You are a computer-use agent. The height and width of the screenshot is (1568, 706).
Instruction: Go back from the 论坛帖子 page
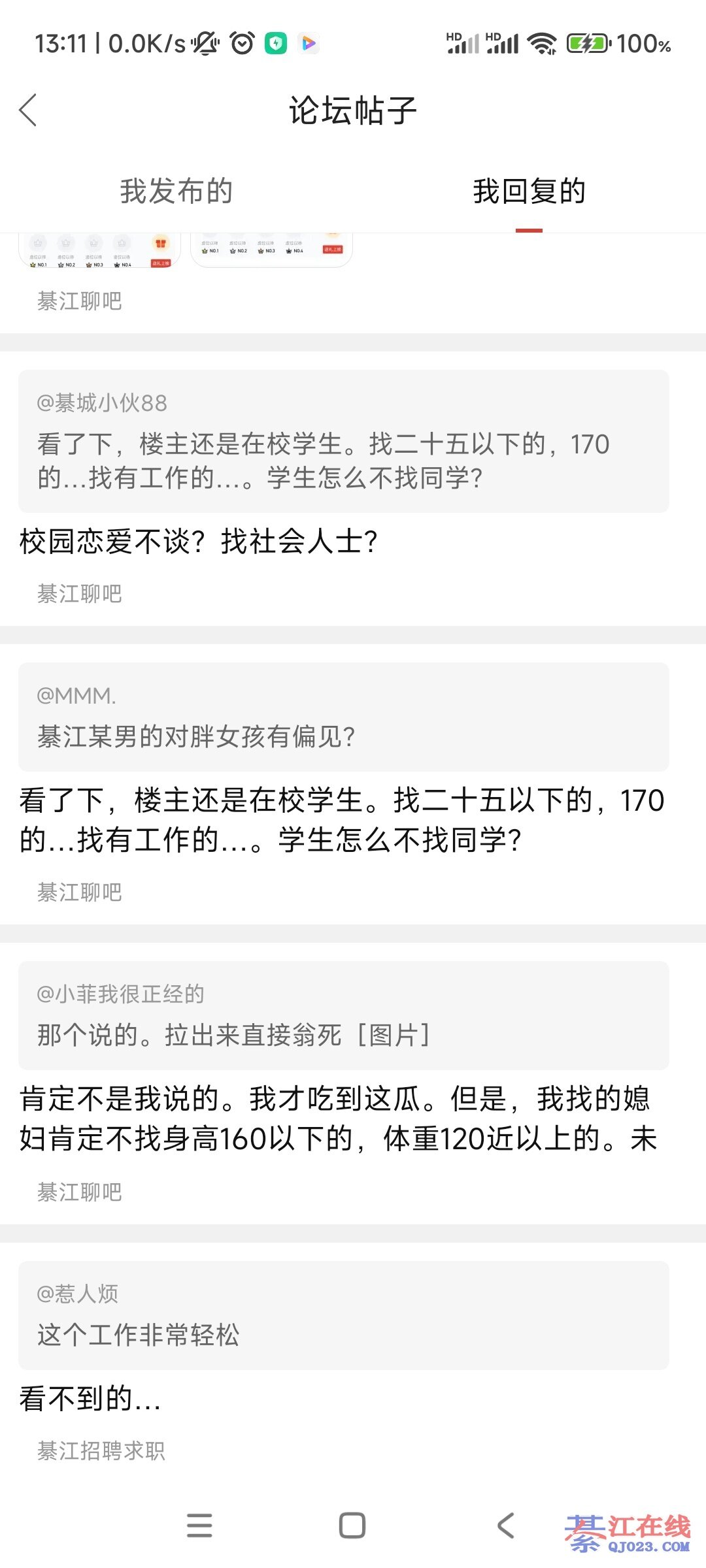[x=28, y=110]
